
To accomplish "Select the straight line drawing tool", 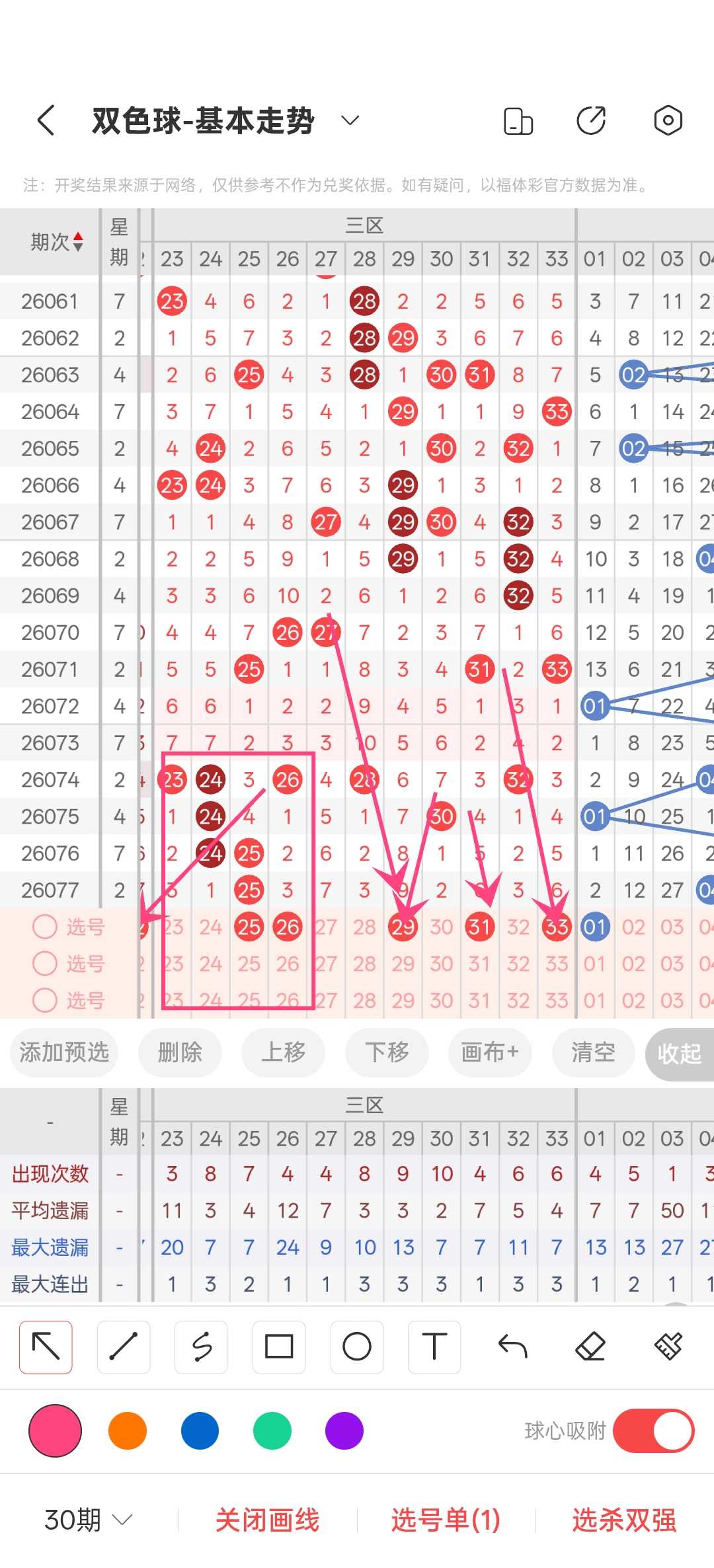I will (x=124, y=1346).
